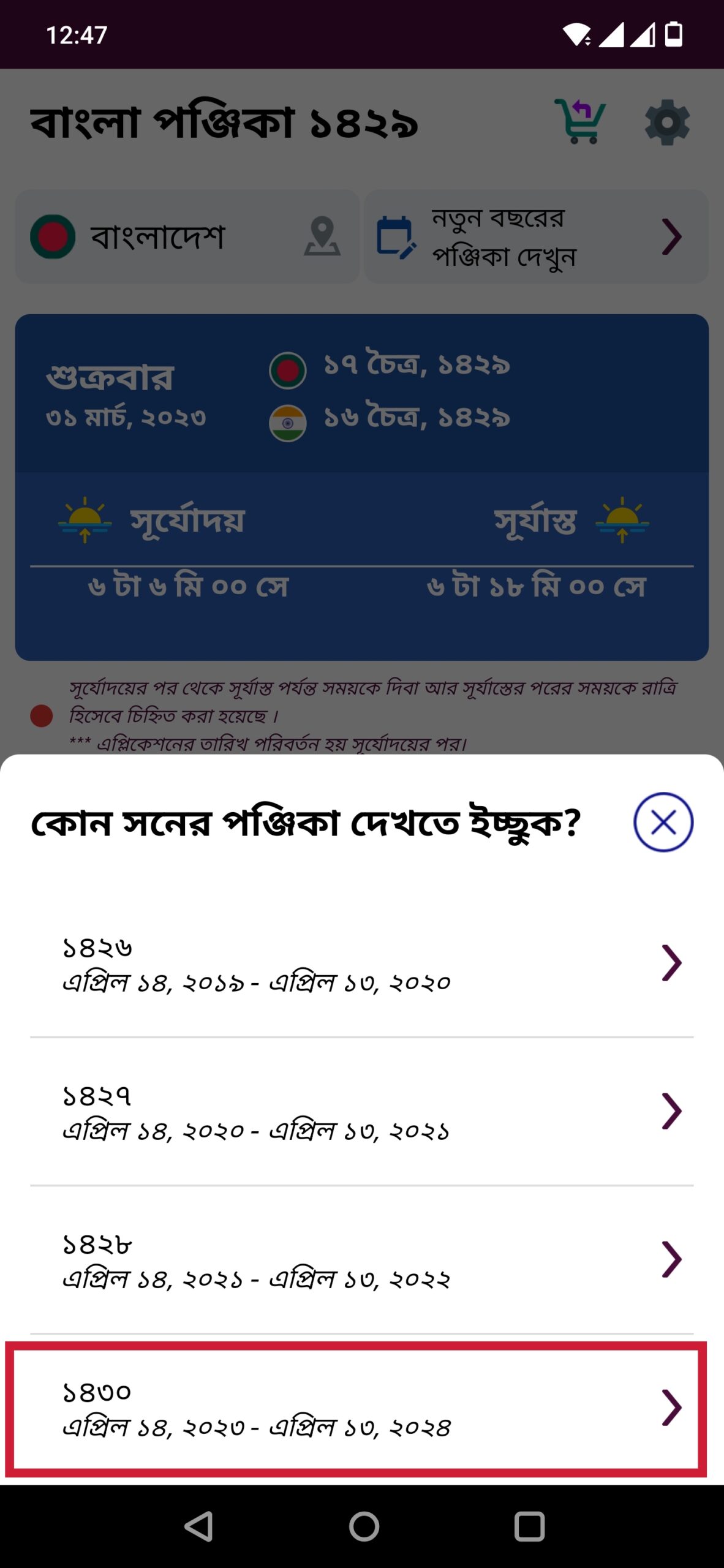The height and width of the screenshot is (1568, 724).
Task: Go back with the system back button
Action: pos(198,1526)
